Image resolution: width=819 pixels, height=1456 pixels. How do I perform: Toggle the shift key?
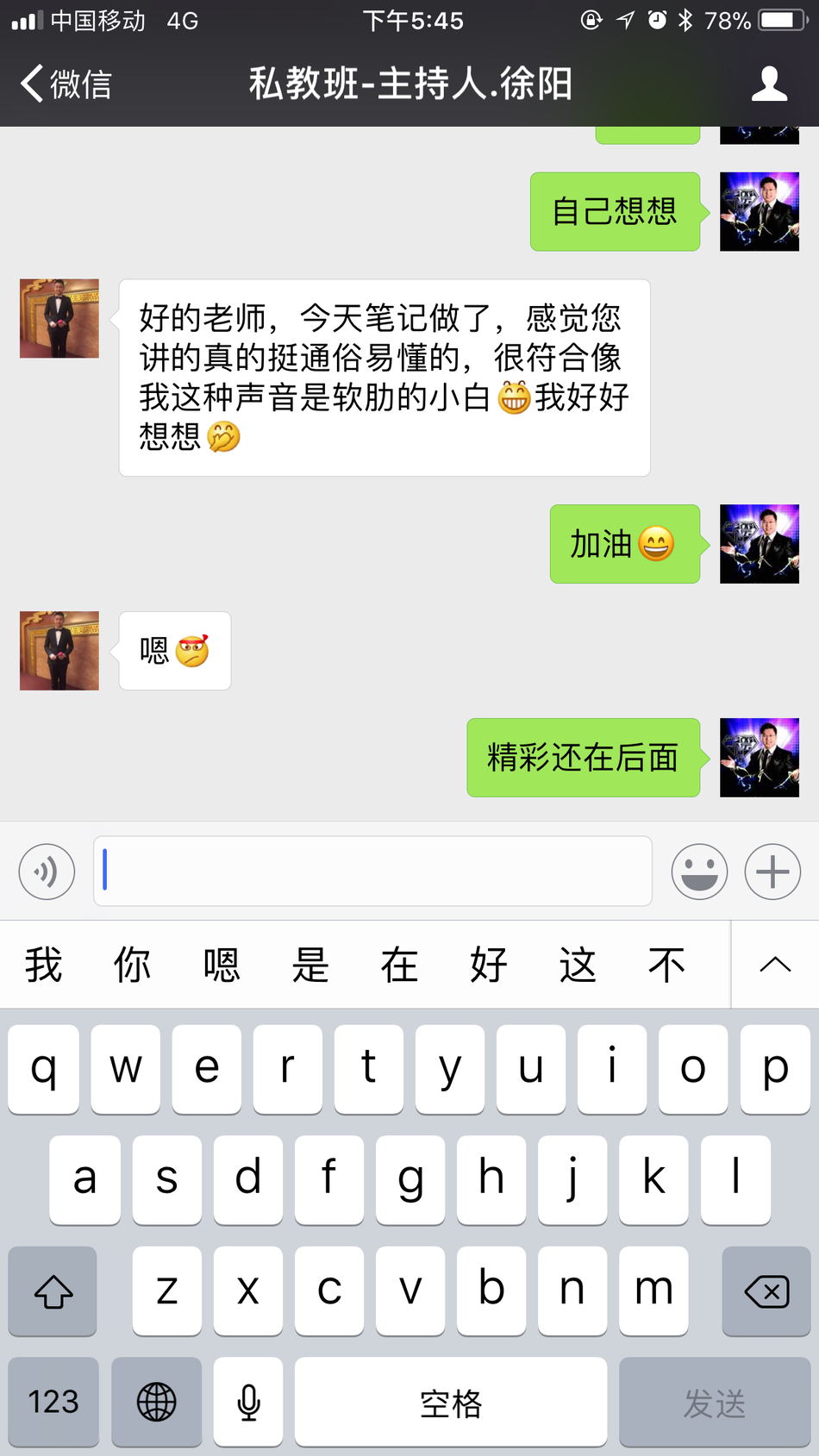(53, 1291)
